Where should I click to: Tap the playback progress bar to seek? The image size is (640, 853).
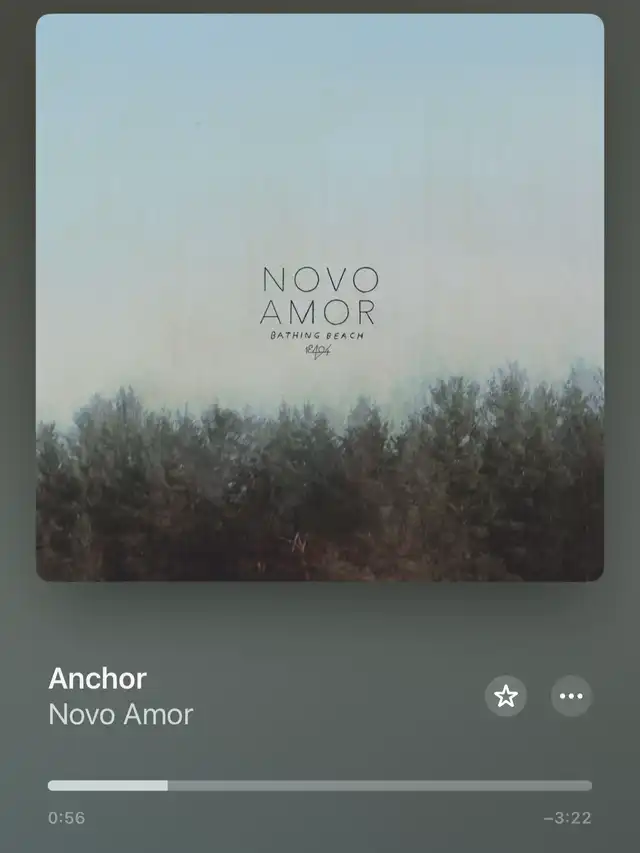(x=320, y=786)
